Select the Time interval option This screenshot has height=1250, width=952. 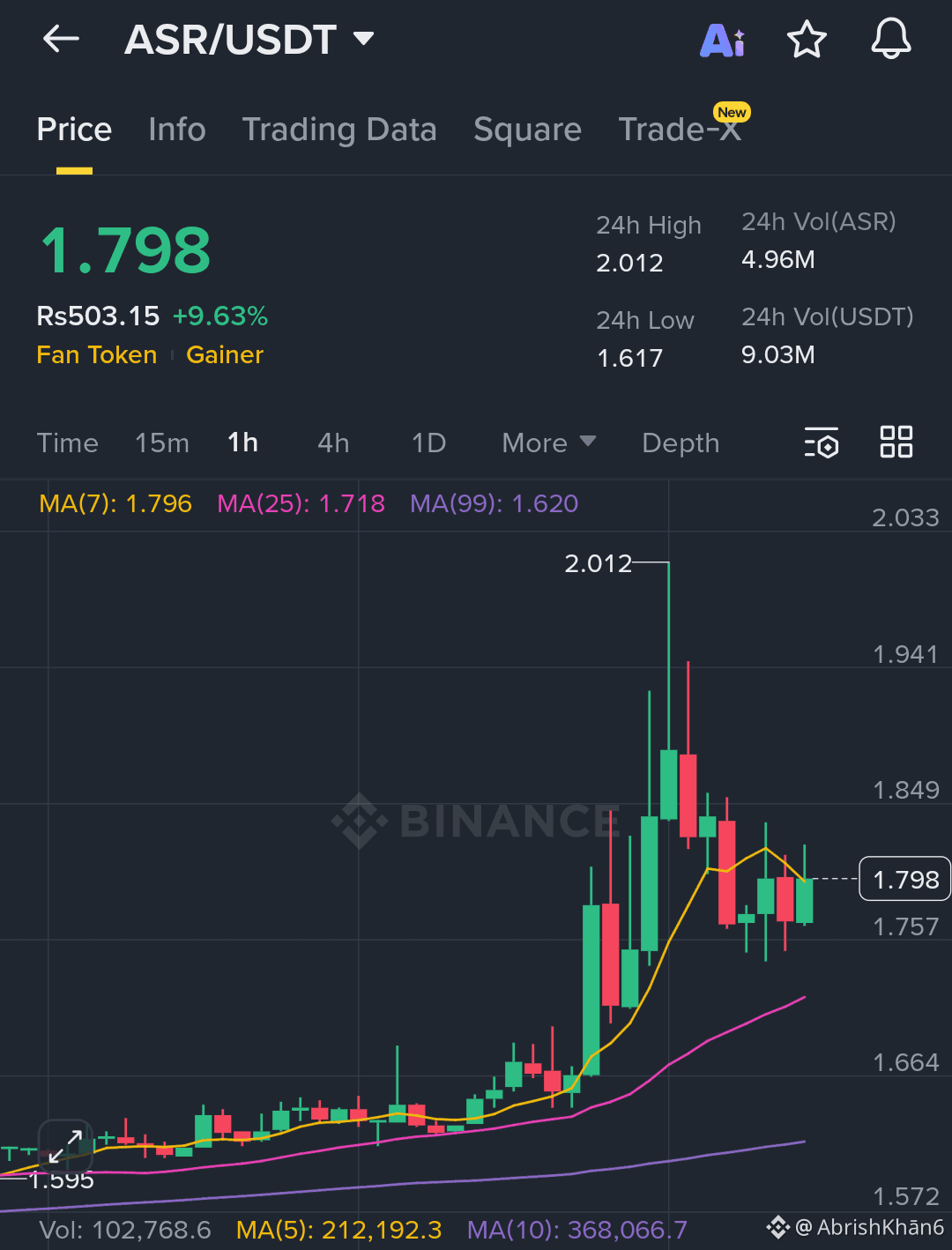[x=68, y=443]
